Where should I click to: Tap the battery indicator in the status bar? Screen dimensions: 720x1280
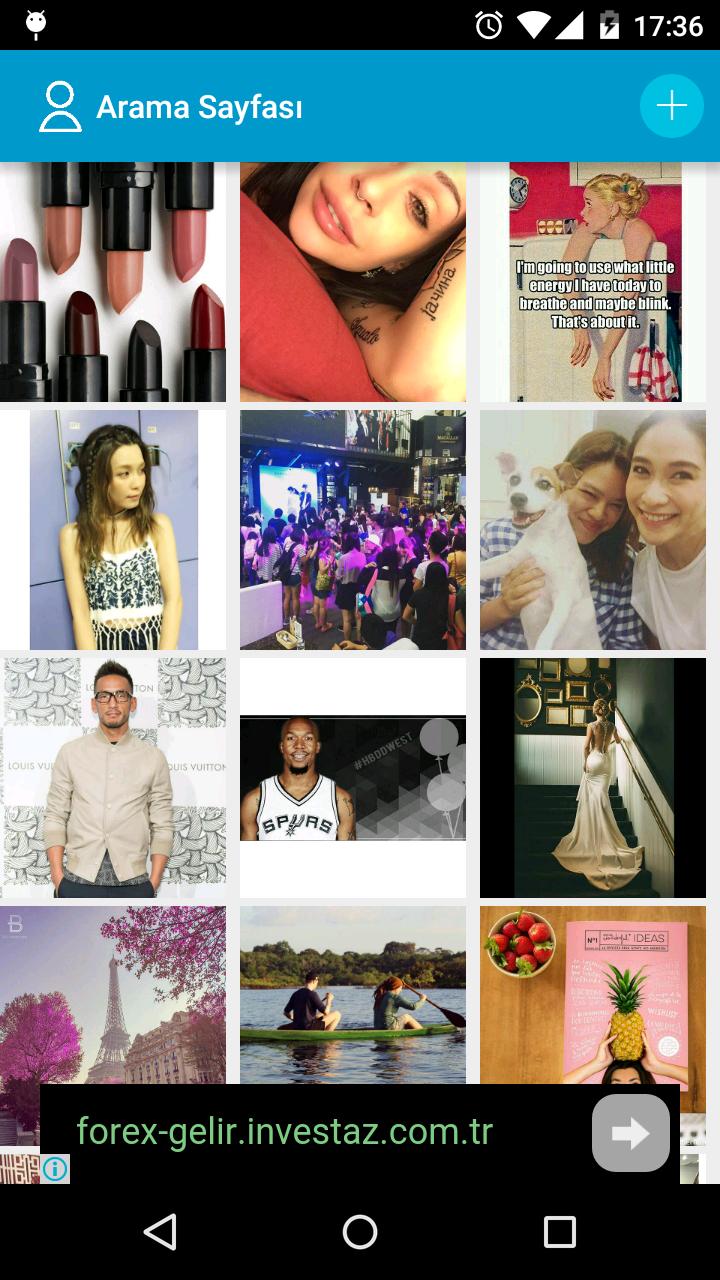coord(610,25)
